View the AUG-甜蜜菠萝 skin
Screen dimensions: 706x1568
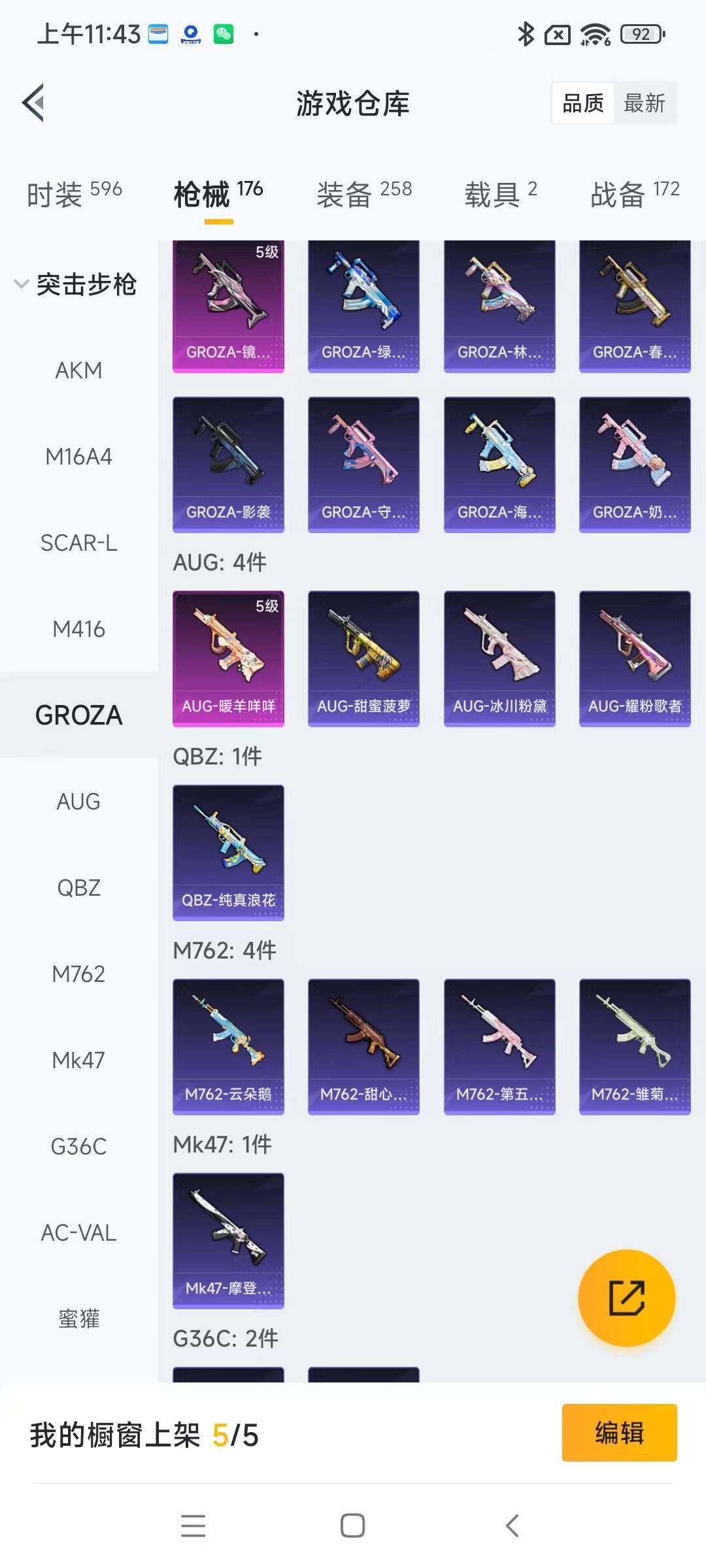coord(363,658)
